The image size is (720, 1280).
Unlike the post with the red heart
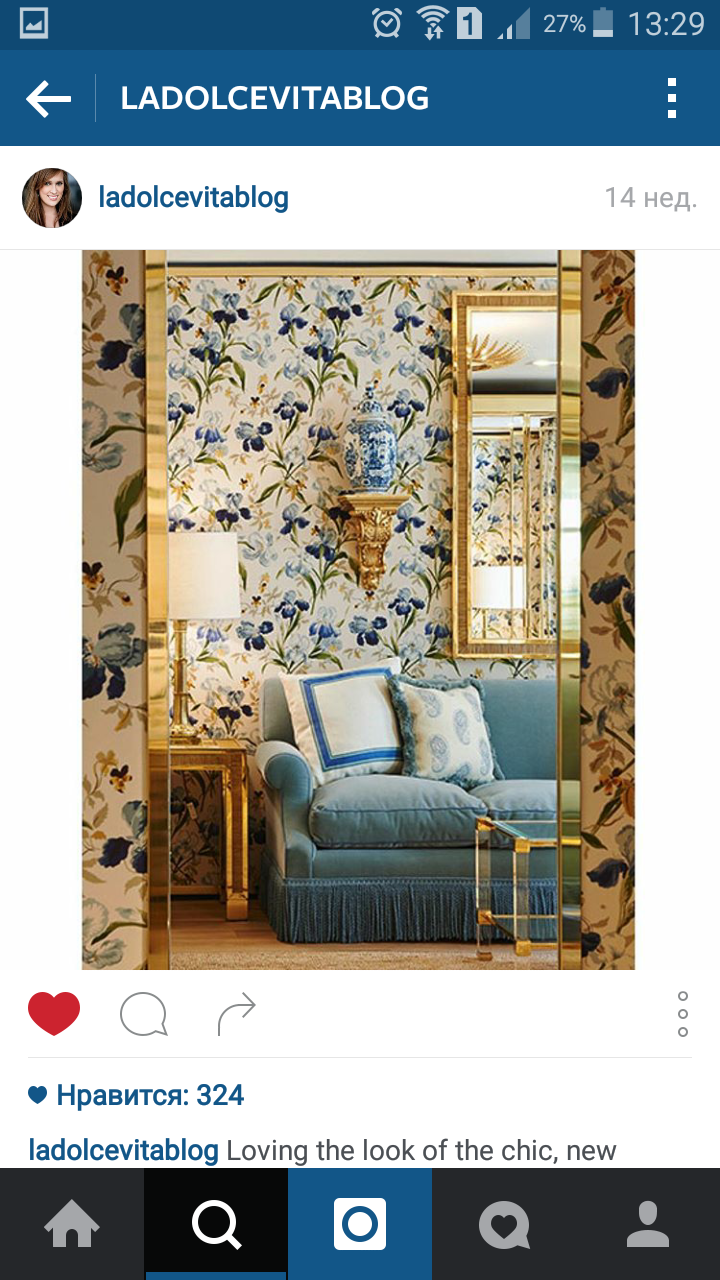coord(54,1014)
